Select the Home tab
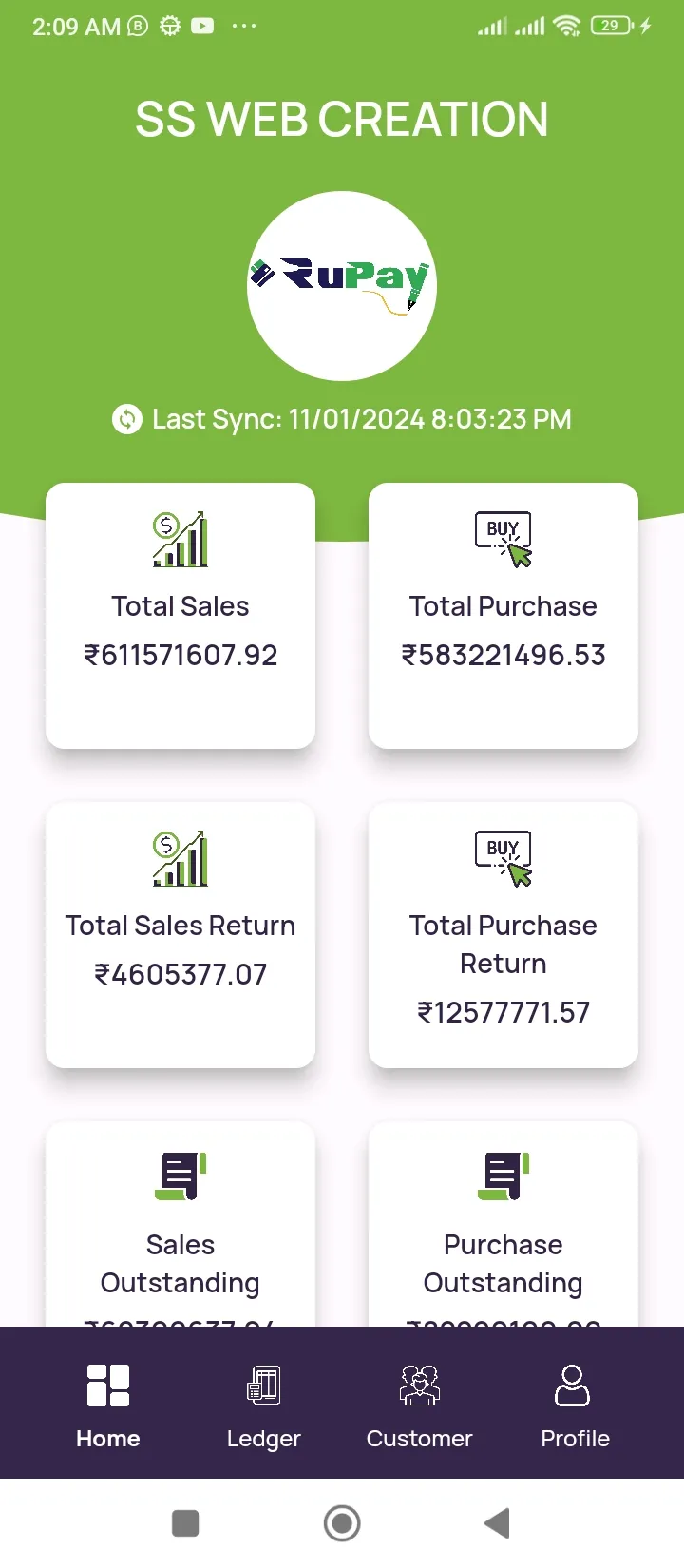 coord(108,1403)
